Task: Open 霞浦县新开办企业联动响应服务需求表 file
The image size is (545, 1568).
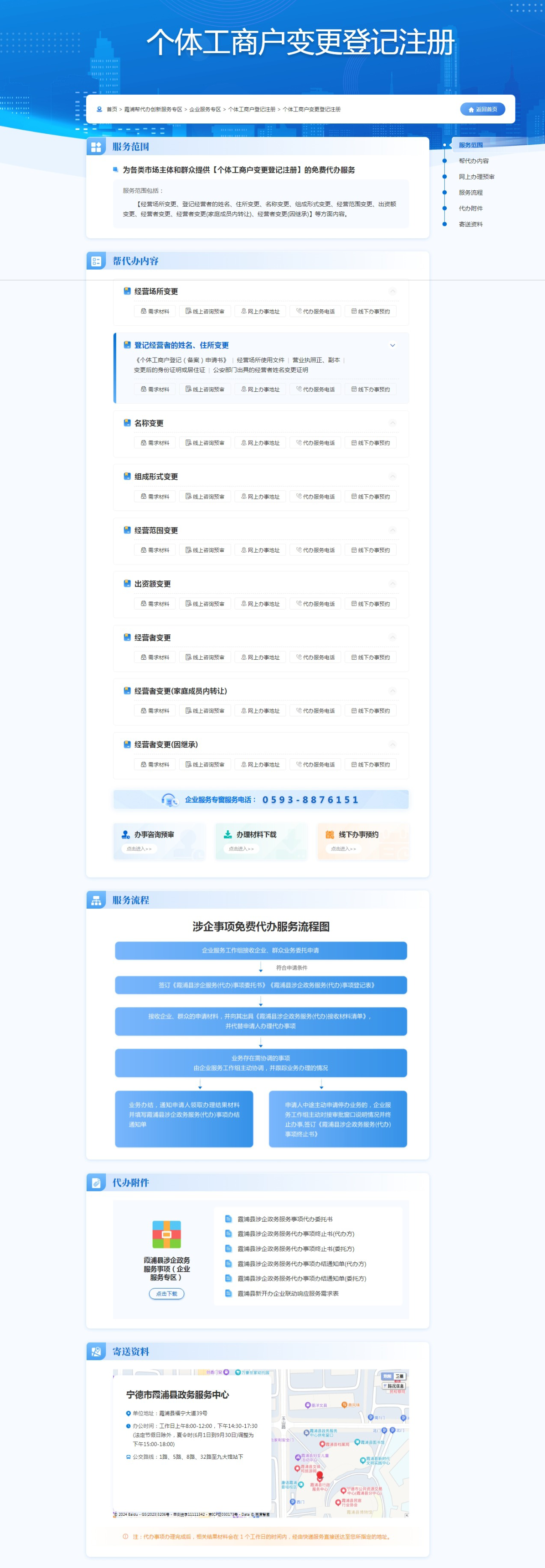Action: point(287,1294)
